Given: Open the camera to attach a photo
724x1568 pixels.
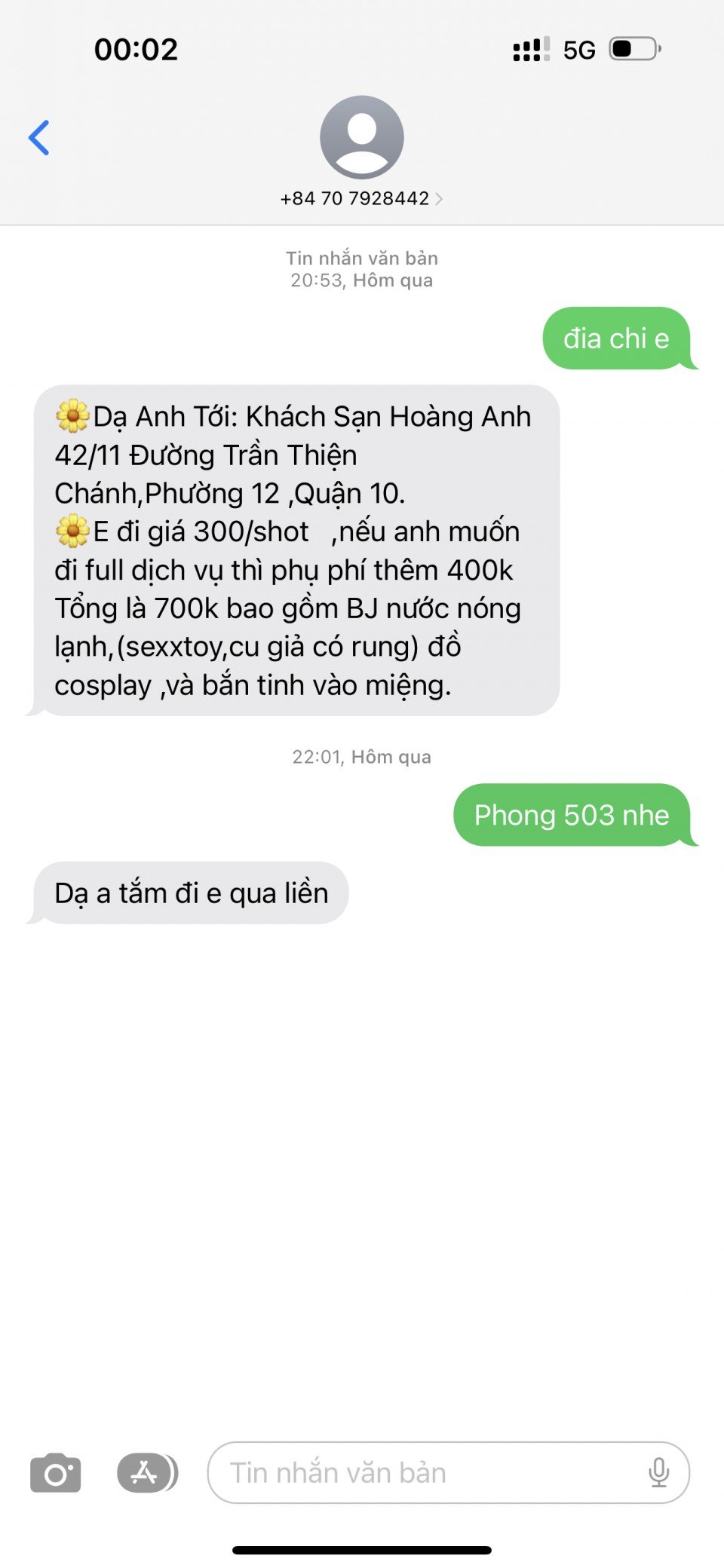Looking at the screenshot, I should click(x=56, y=1472).
